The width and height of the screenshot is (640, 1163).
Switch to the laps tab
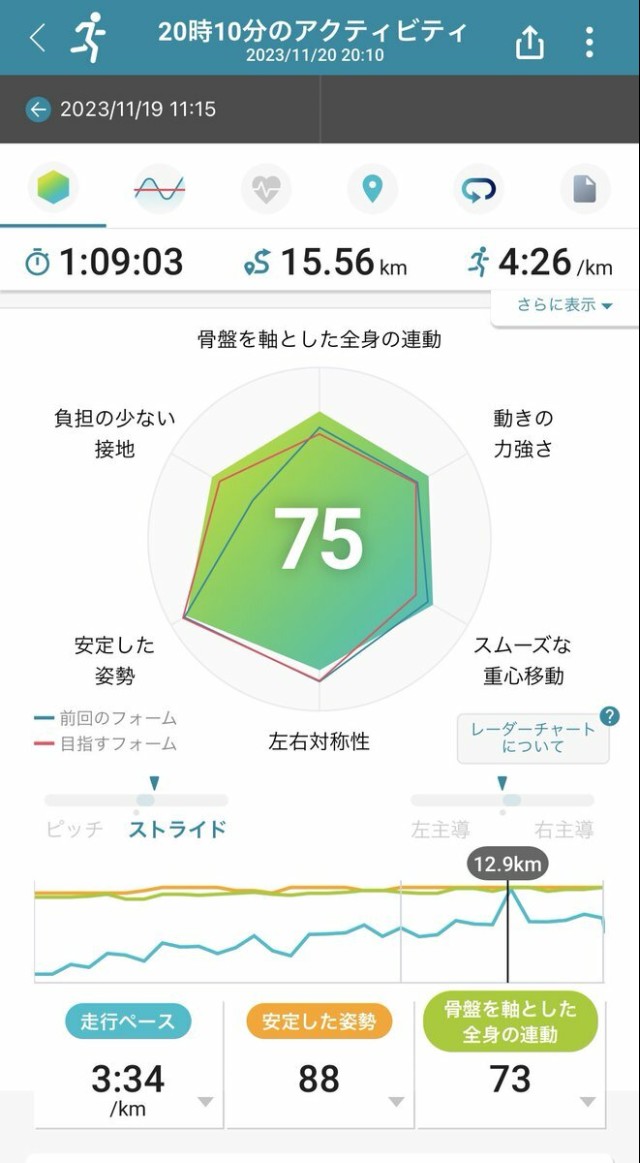click(479, 188)
